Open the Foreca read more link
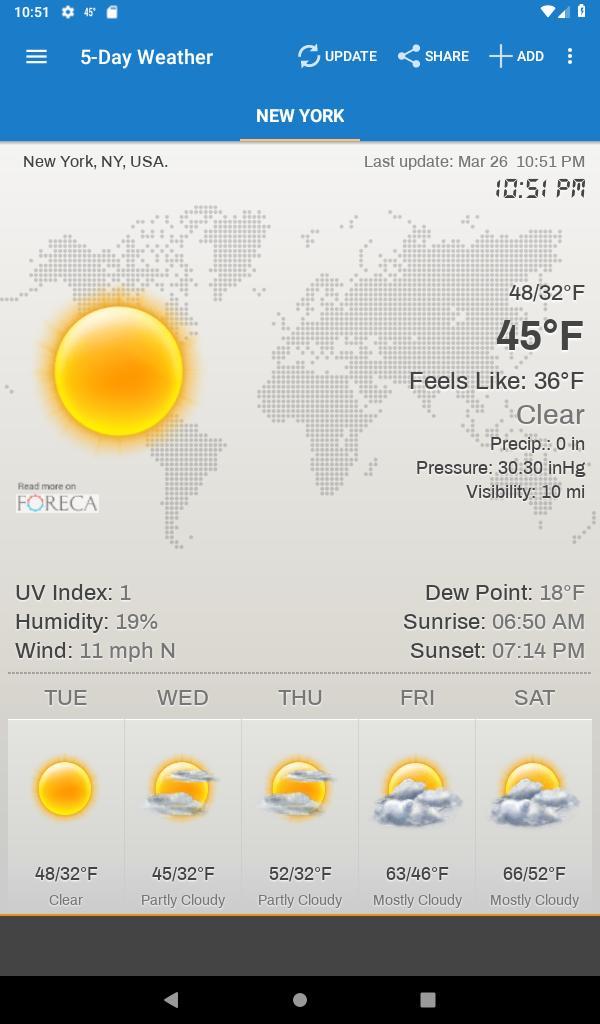Viewport: 600px width, 1024px height. [x=57, y=498]
